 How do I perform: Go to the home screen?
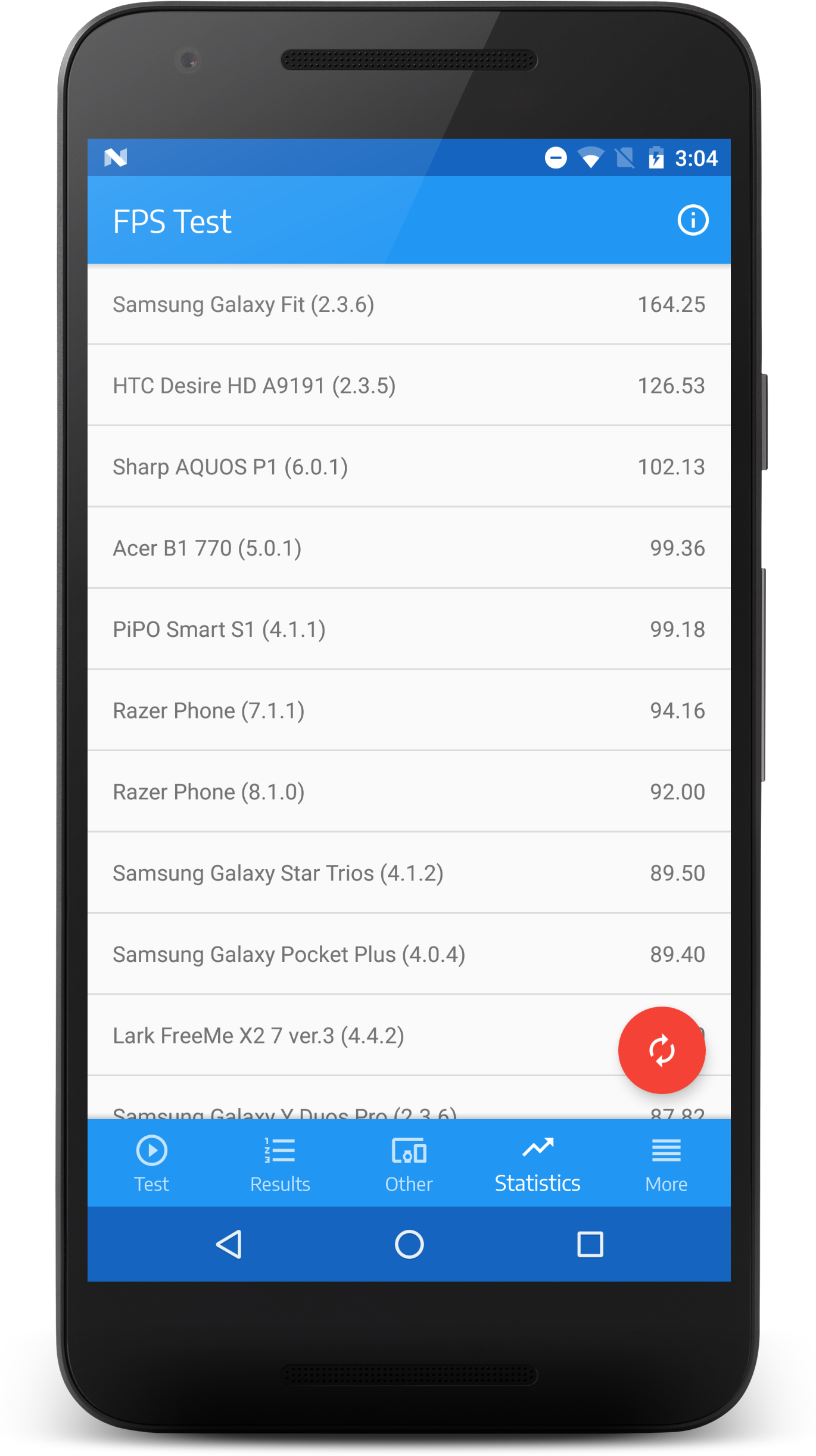click(x=409, y=1244)
